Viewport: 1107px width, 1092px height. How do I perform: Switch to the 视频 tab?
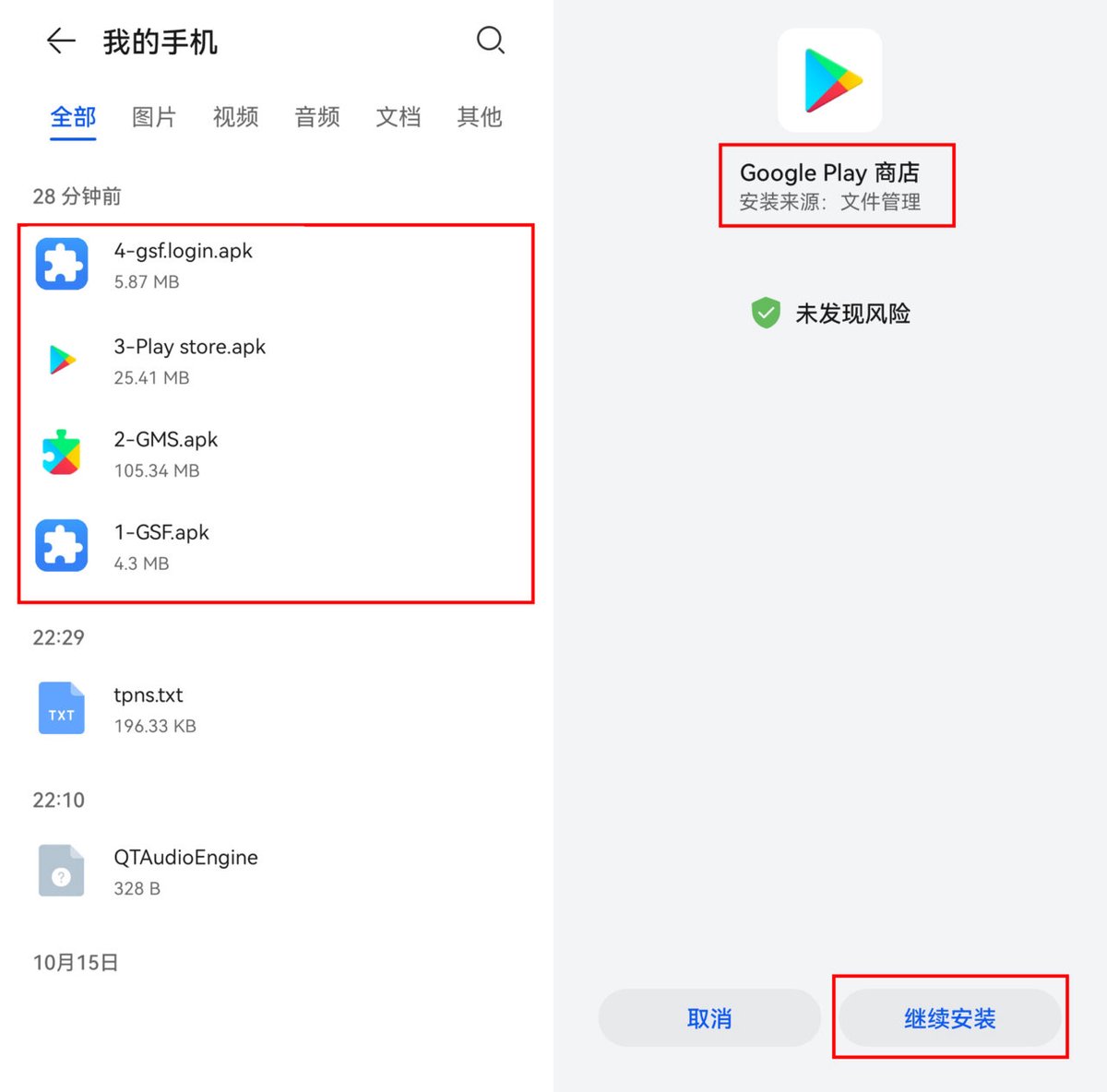click(x=235, y=117)
